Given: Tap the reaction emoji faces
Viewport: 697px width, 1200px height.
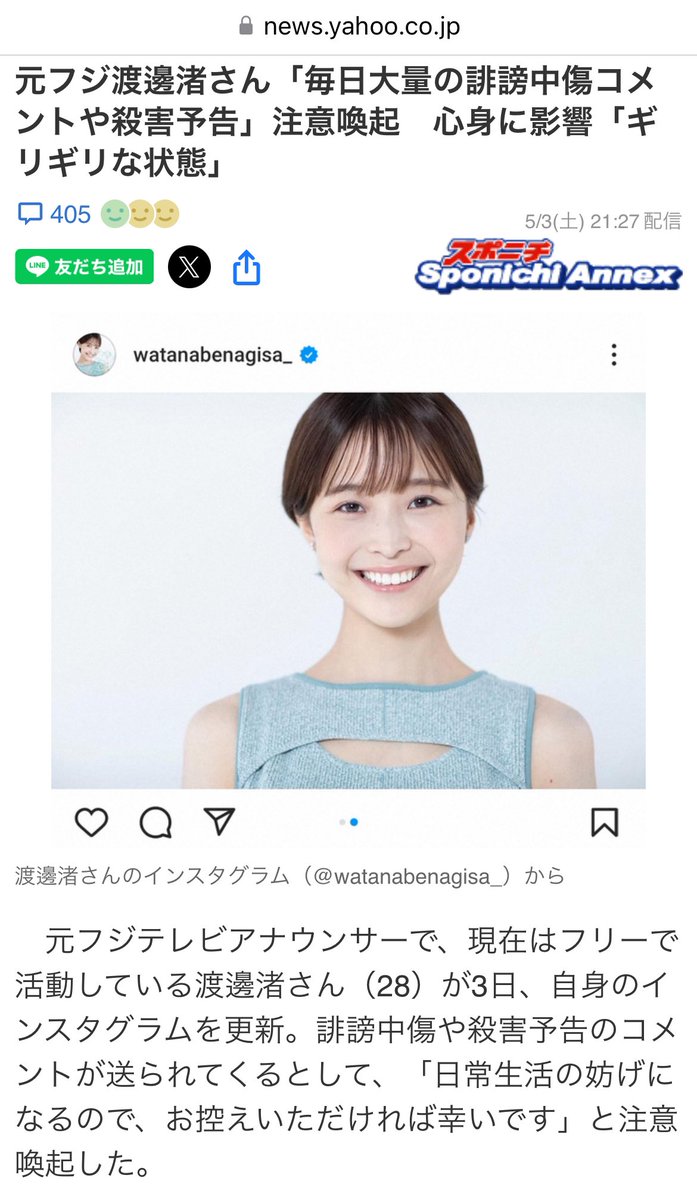Looking at the screenshot, I should click(x=139, y=214).
